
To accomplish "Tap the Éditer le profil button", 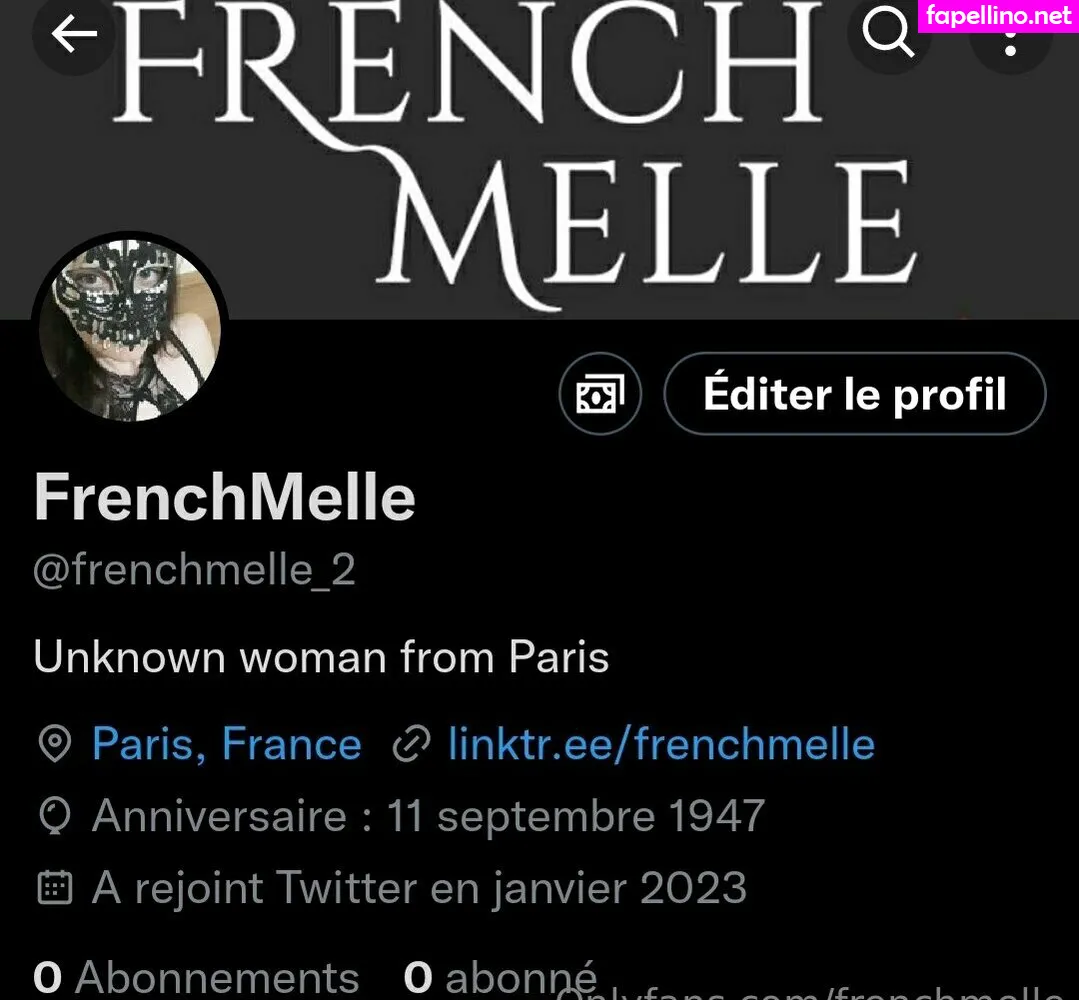I will click(854, 394).
